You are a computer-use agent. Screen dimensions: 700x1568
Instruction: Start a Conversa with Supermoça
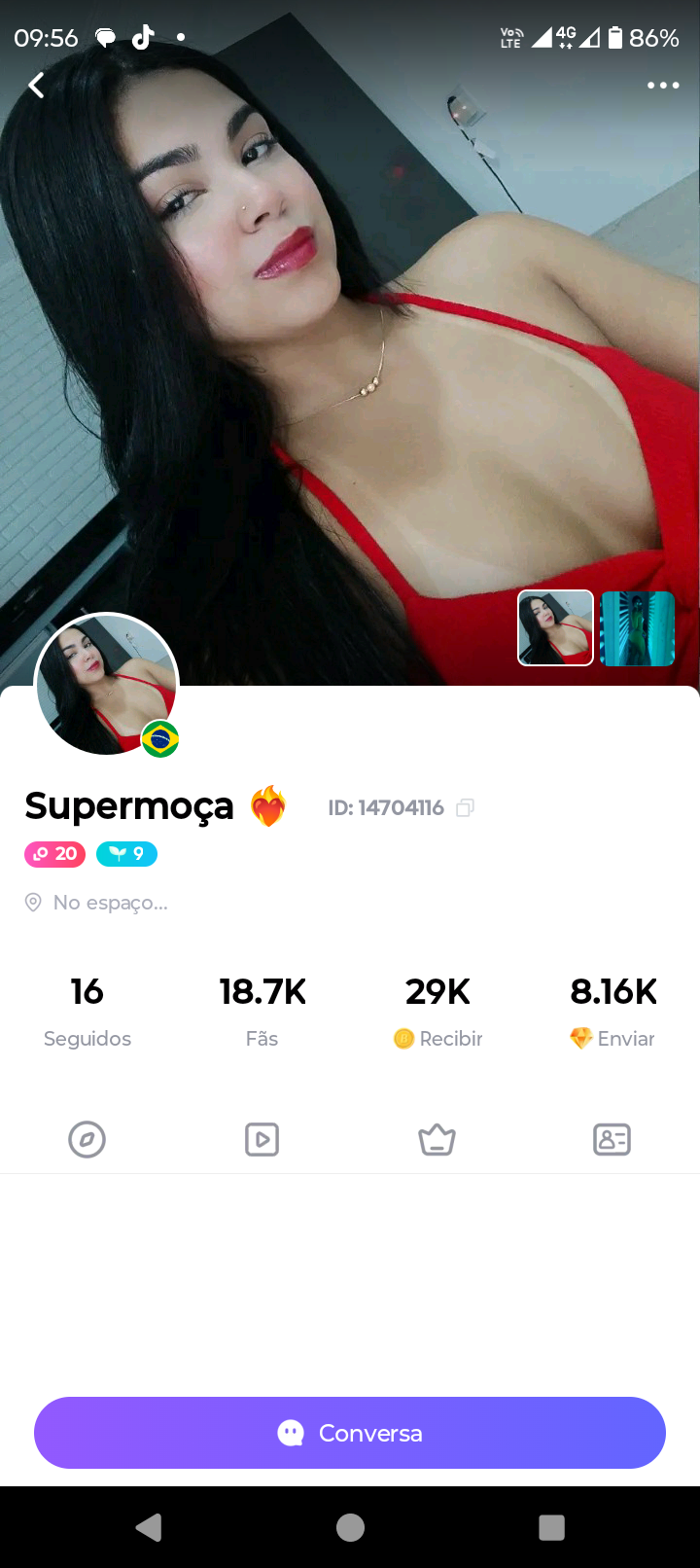[350, 1433]
